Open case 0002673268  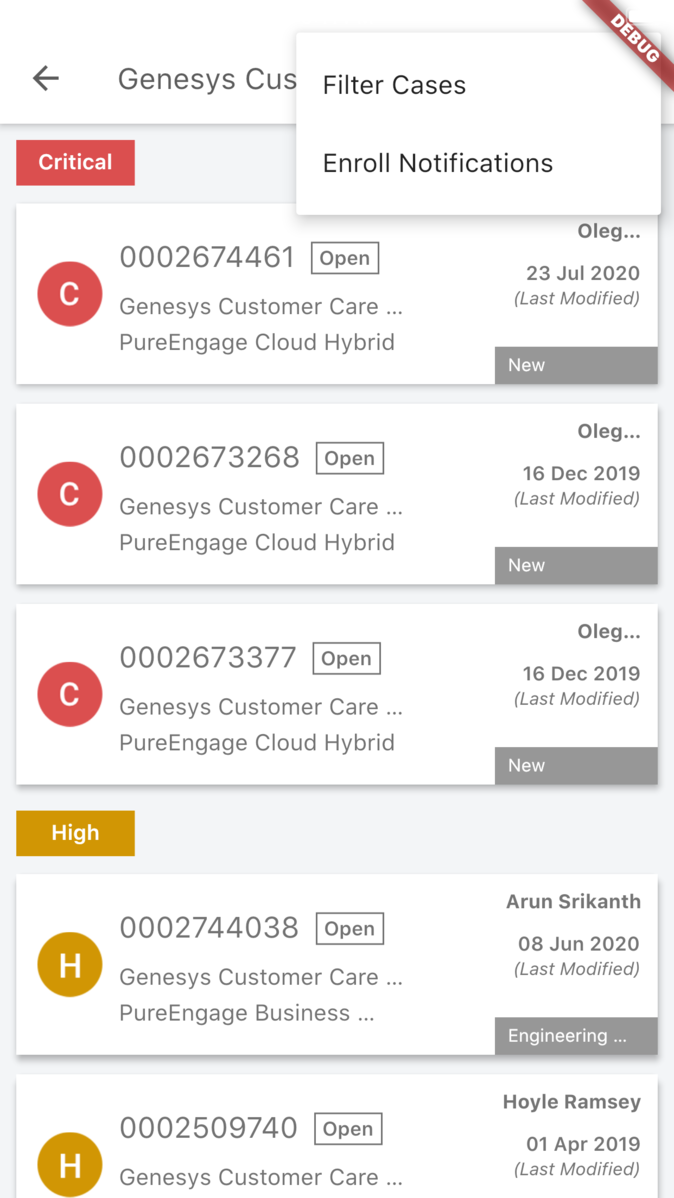[337, 494]
